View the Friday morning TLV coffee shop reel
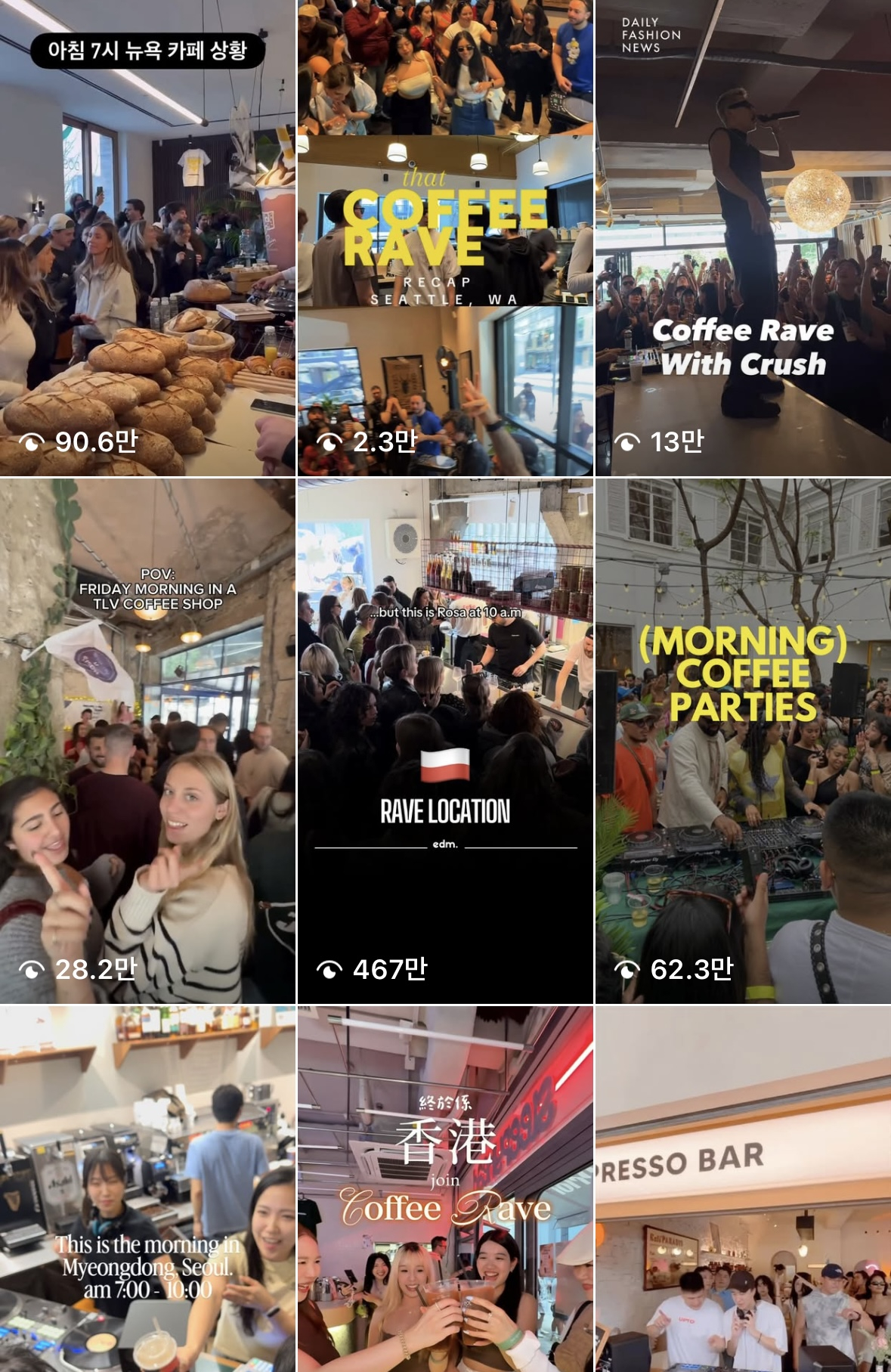 147,741
